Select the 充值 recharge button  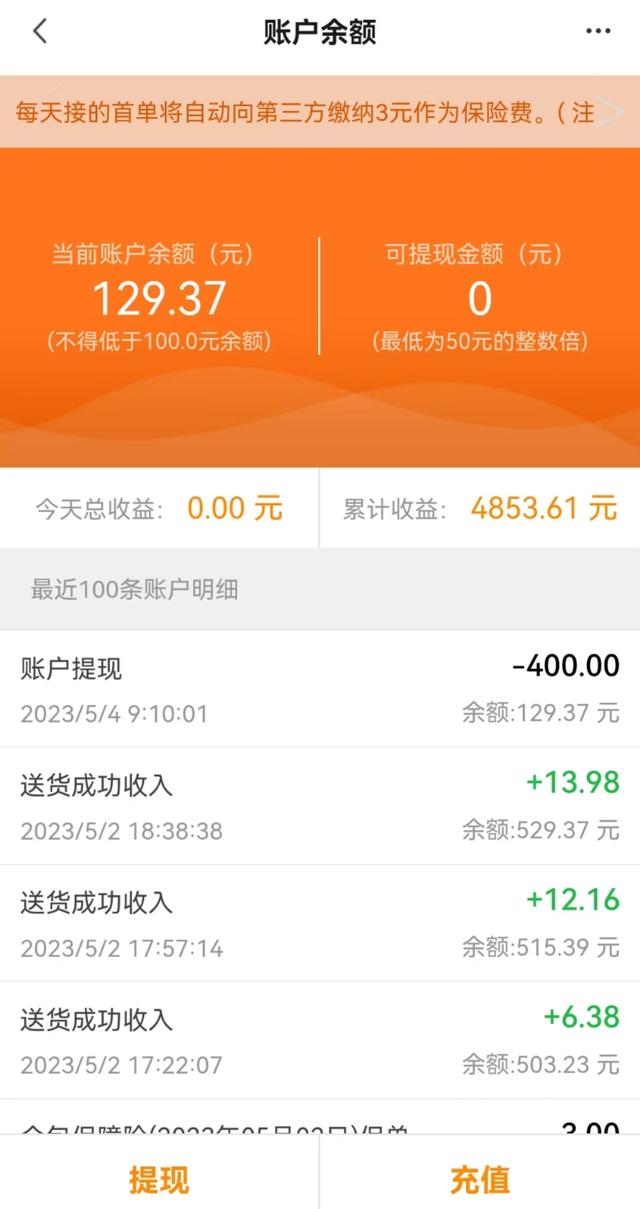pyautogui.click(x=480, y=1180)
